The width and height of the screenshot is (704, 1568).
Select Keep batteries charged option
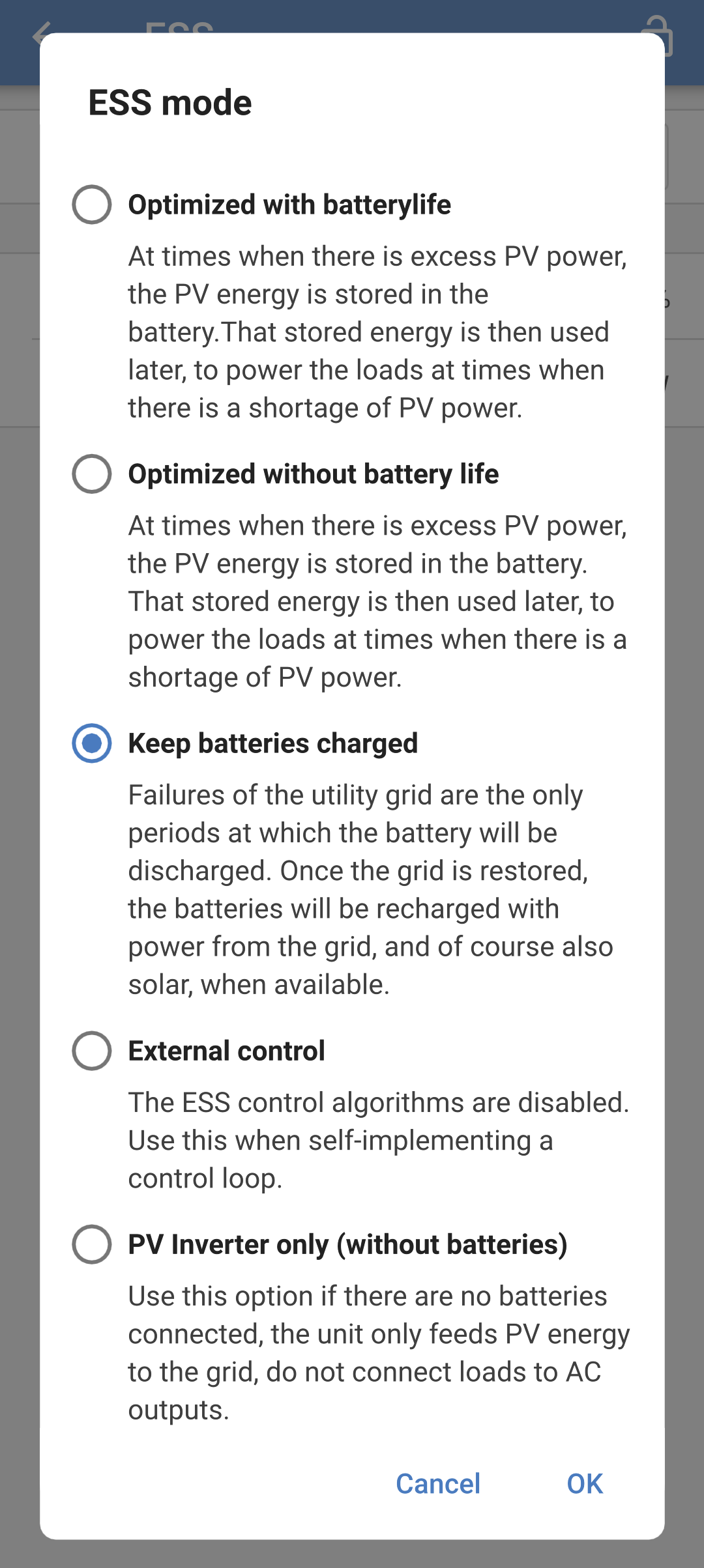pyautogui.click(x=92, y=743)
